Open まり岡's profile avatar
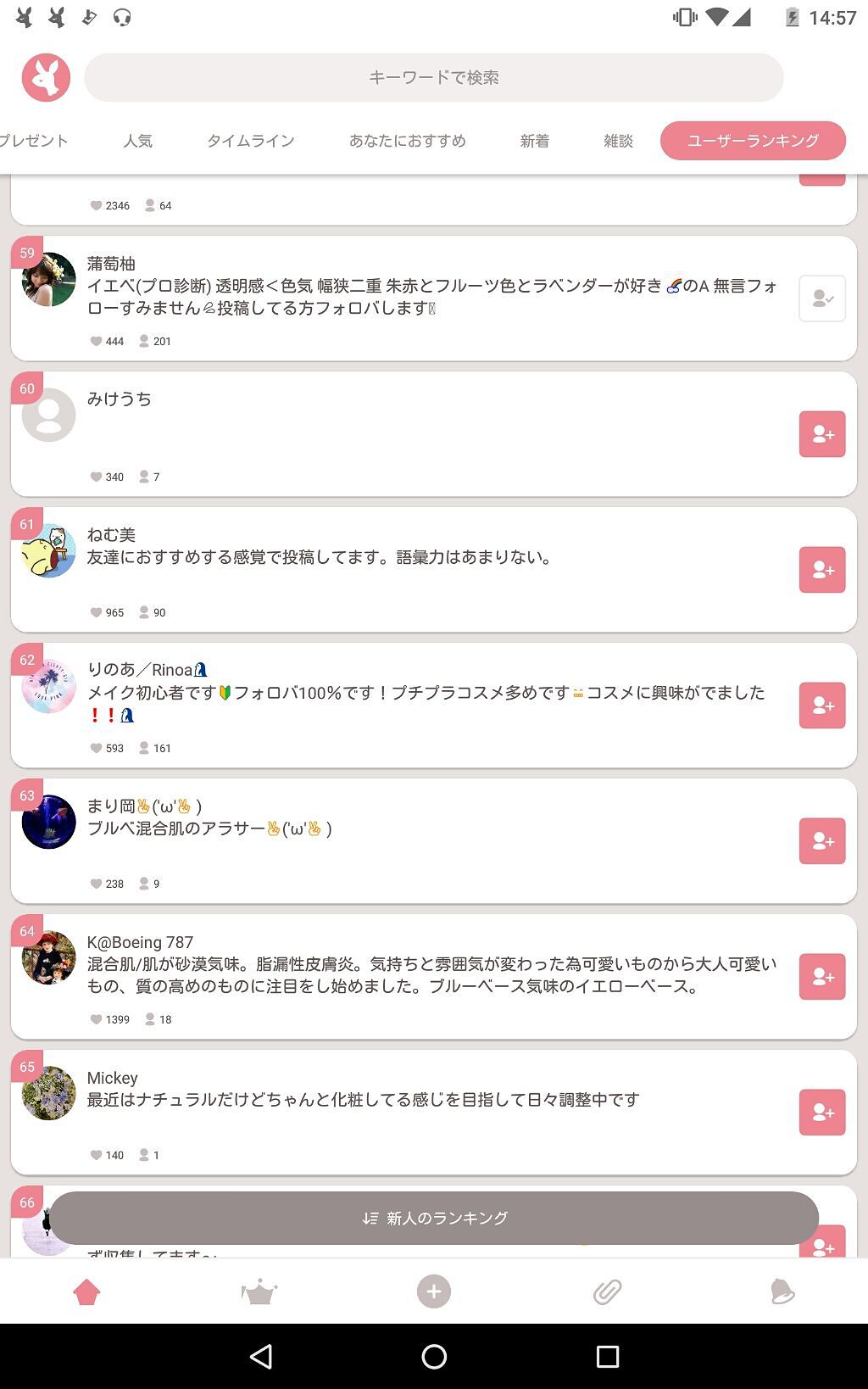Viewport: 868px width, 1389px height. [48, 821]
